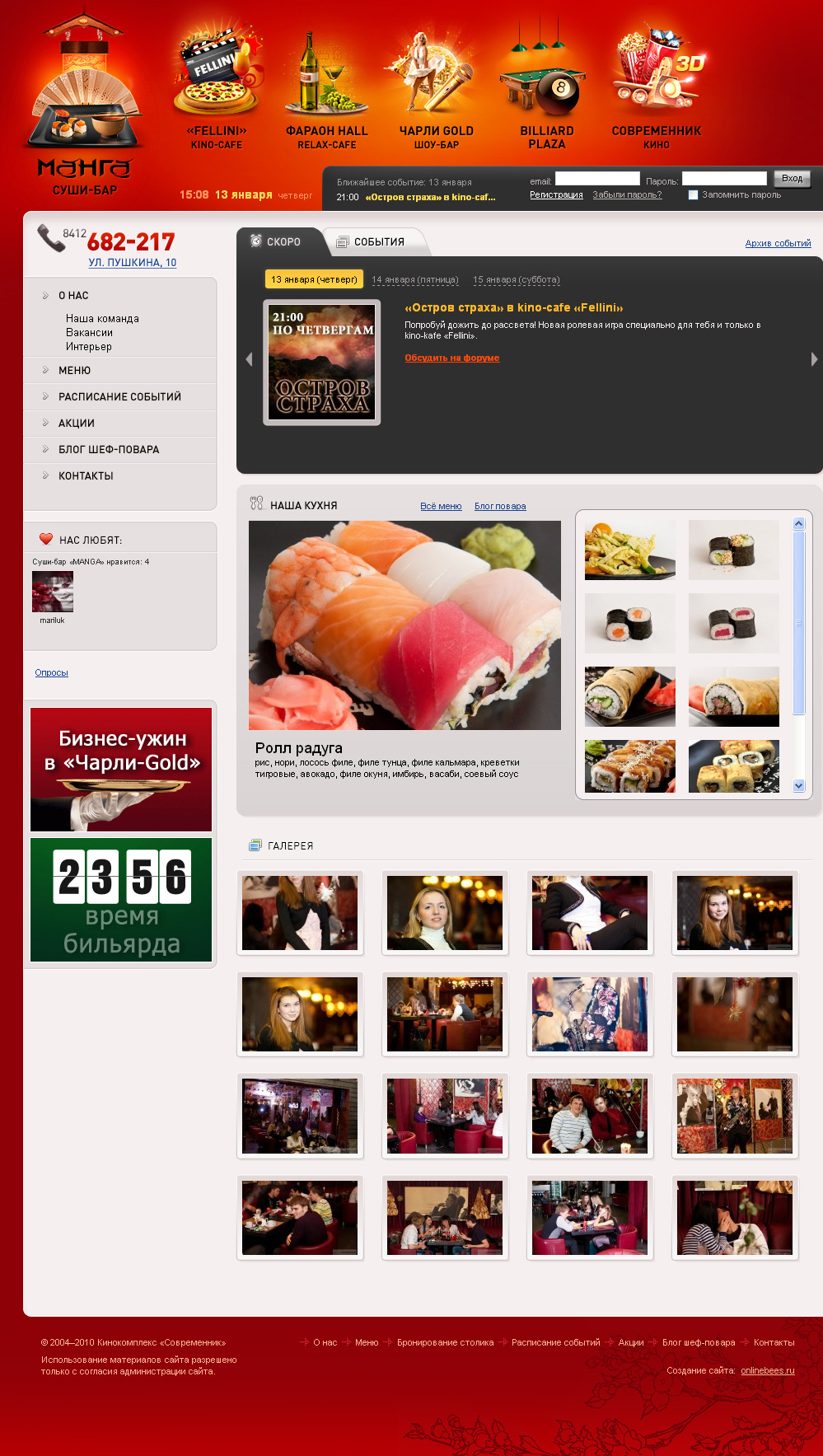
Task: Open the Бизнес-ужин в Чарли-Gold banner
Action: 121,769
